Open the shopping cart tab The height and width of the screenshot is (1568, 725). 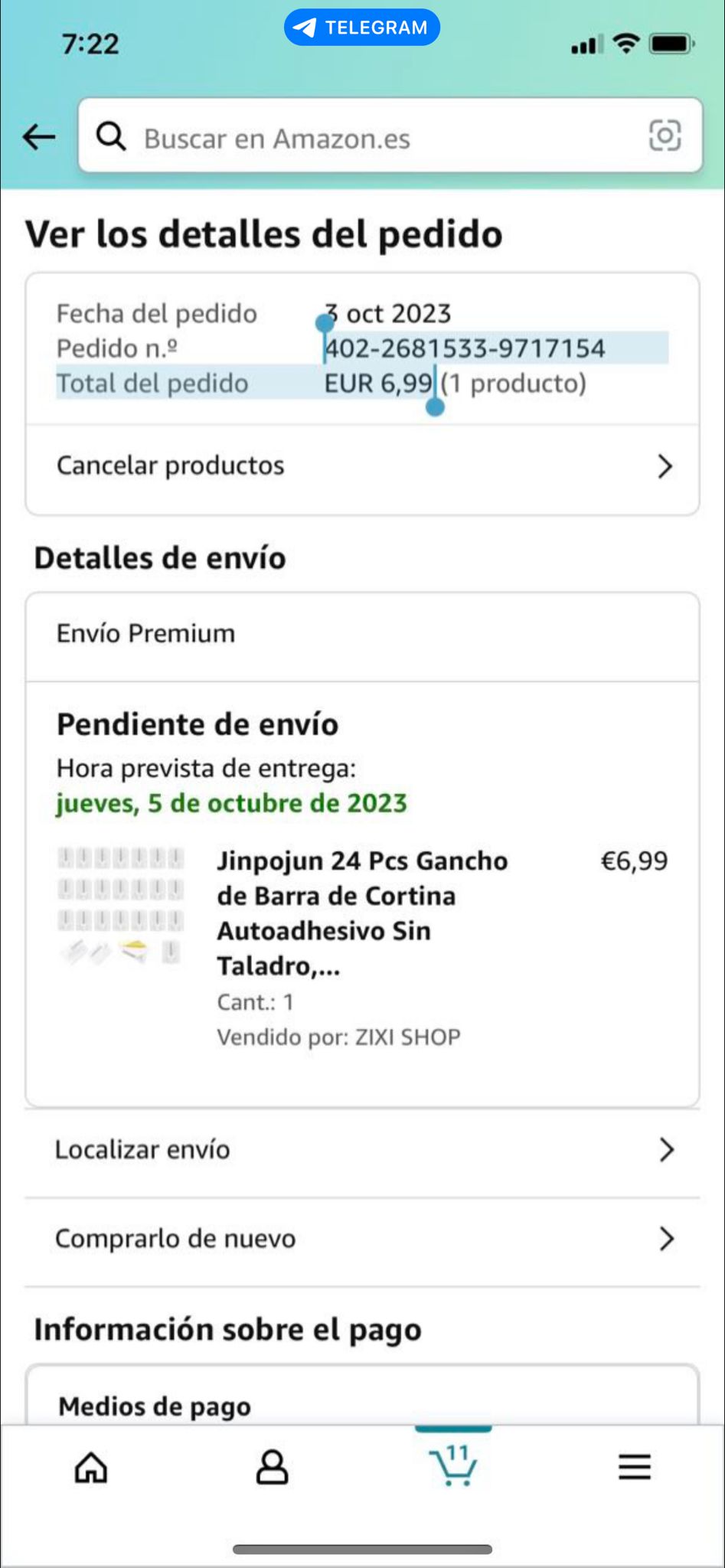pos(453,1465)
